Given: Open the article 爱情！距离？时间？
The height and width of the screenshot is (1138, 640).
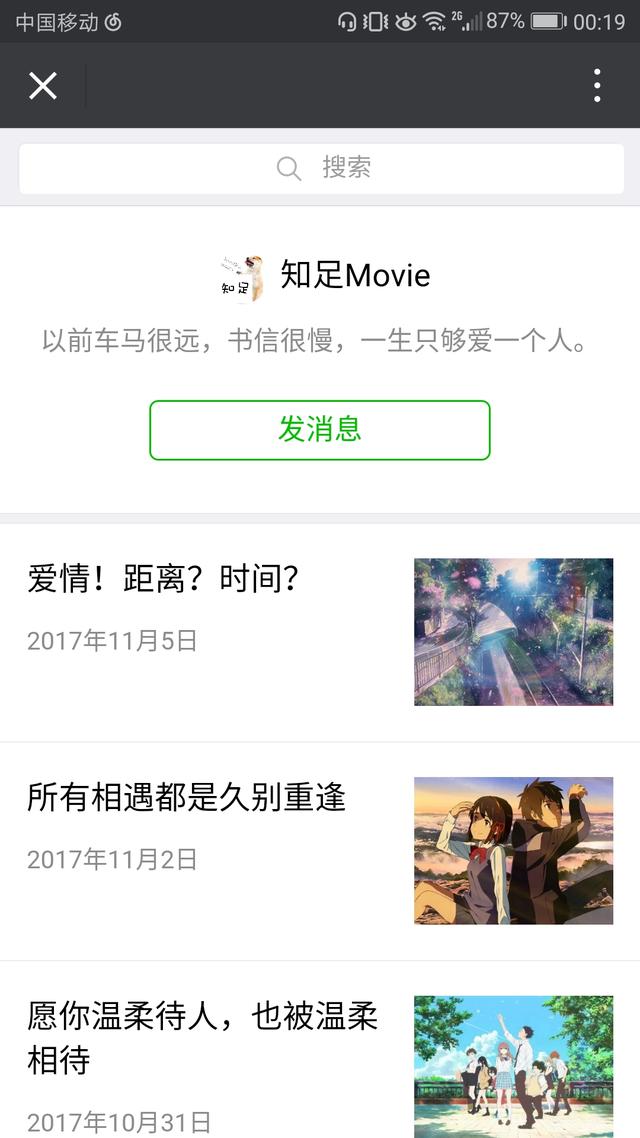Looking at the screenshot, I should coord(163,579).
